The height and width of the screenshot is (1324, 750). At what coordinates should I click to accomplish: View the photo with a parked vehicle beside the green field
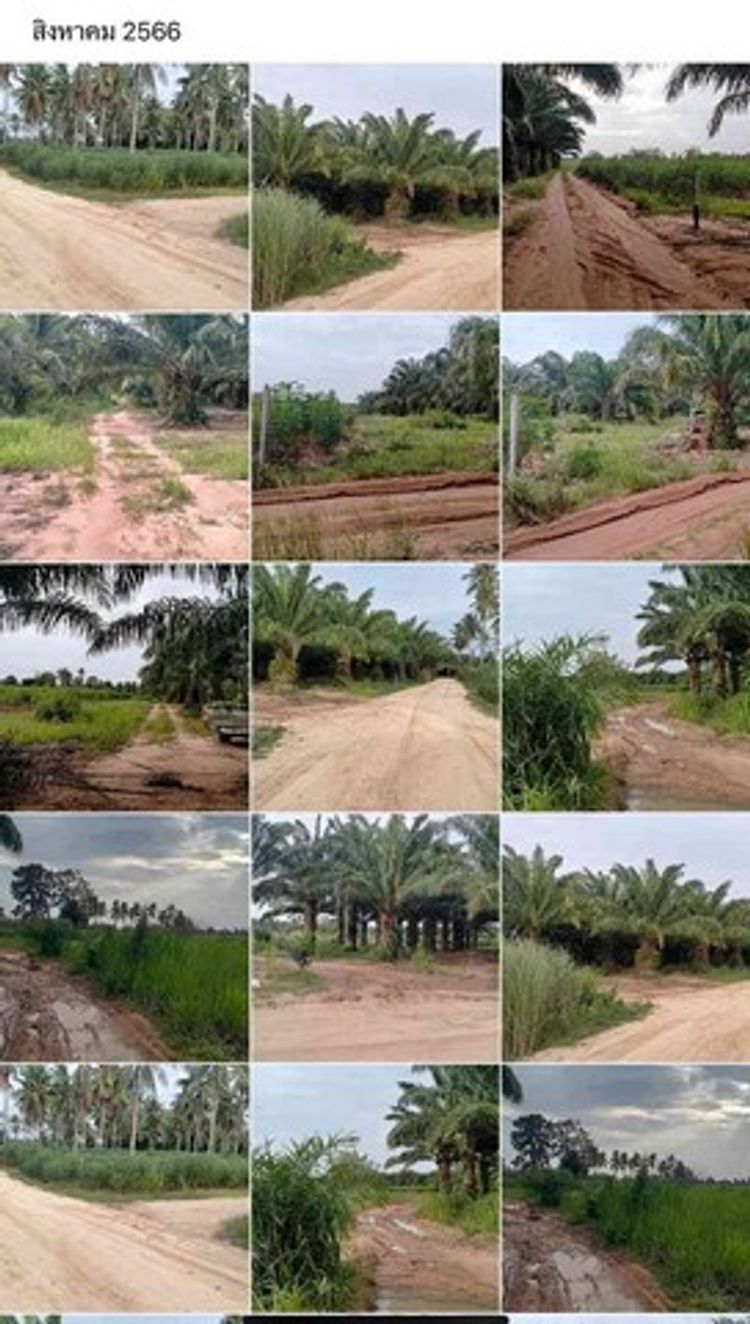[124, 687]
